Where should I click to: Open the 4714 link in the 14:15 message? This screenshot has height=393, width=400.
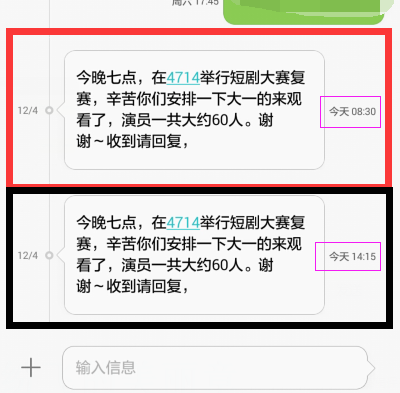183,223
